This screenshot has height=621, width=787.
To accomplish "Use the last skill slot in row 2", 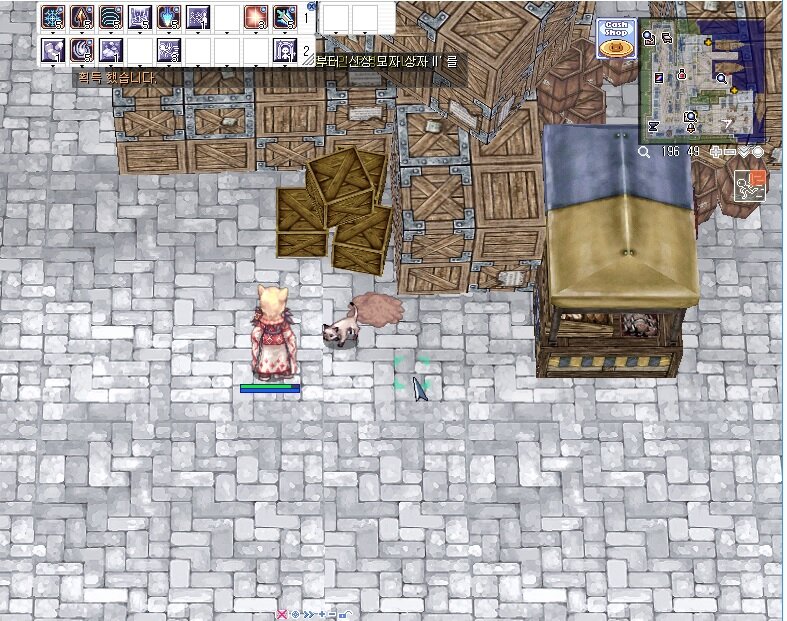I will click(286, 50).
